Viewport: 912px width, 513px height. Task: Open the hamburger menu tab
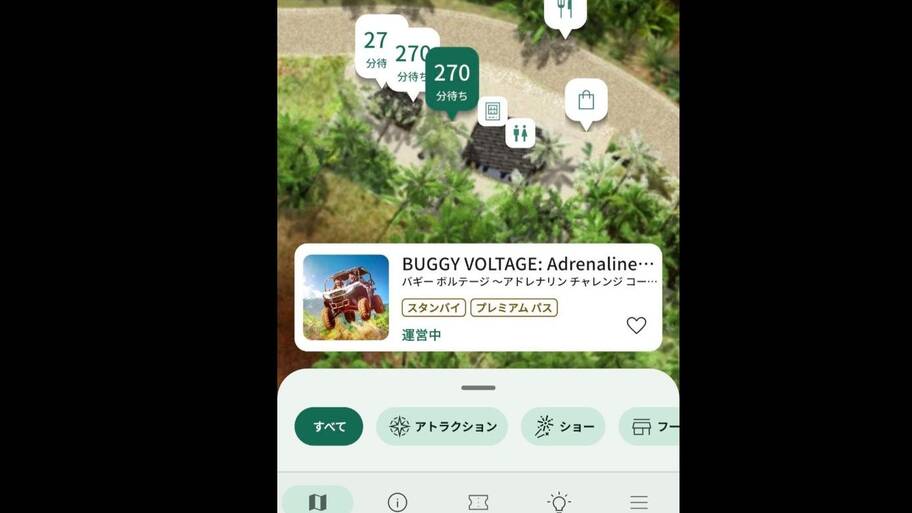pyautogui.click(x=639, y=502)
